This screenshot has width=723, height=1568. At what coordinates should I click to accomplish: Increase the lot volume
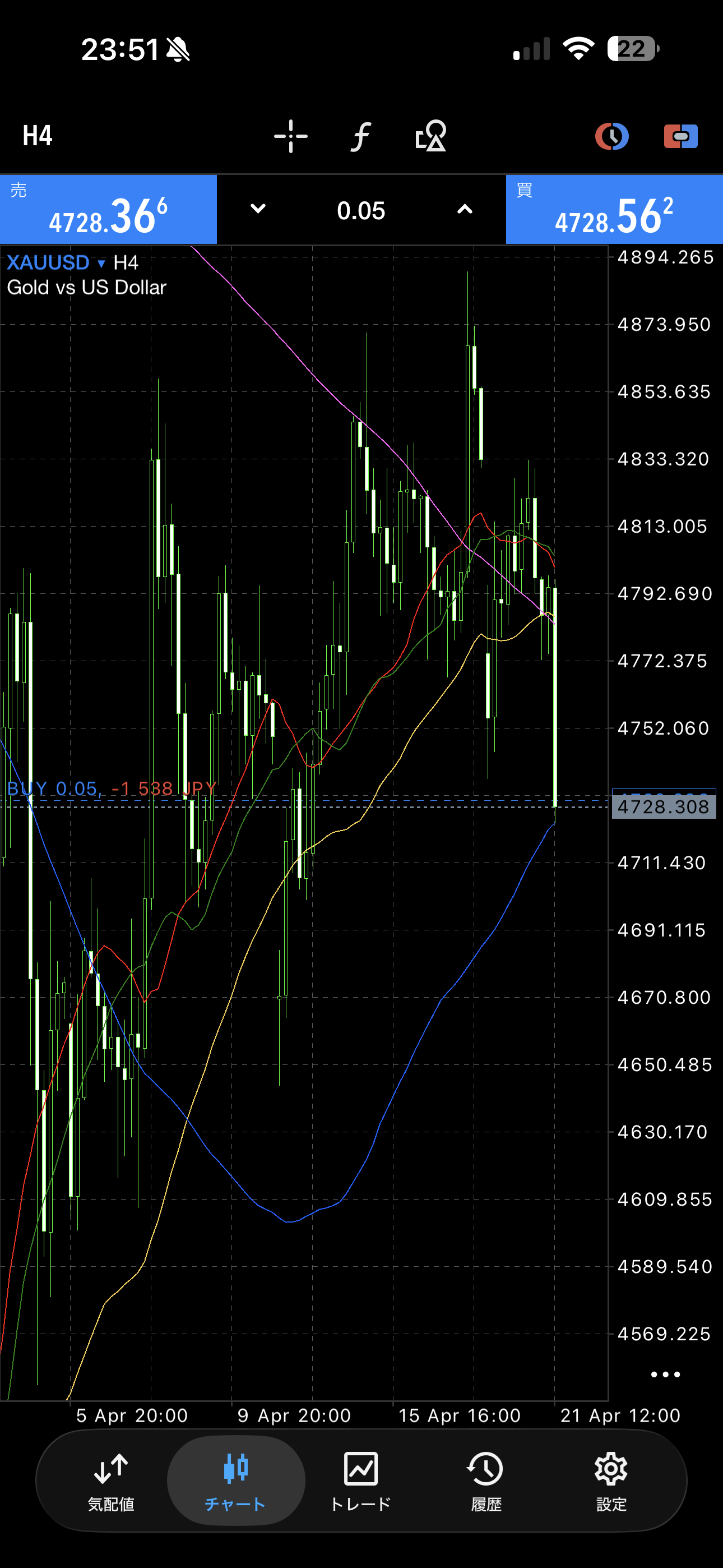[x=465, y=209]
